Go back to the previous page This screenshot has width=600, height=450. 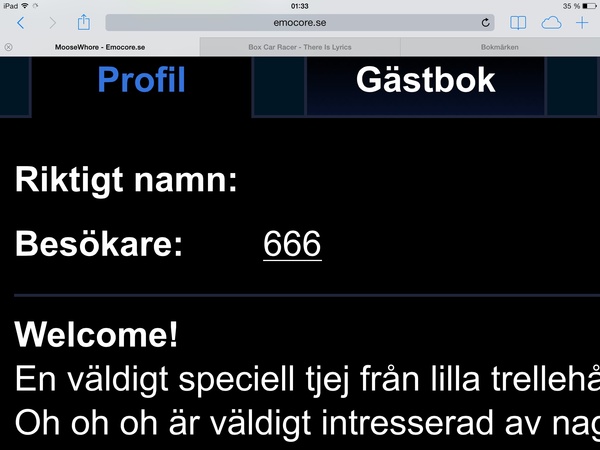[x=20, y=23]
